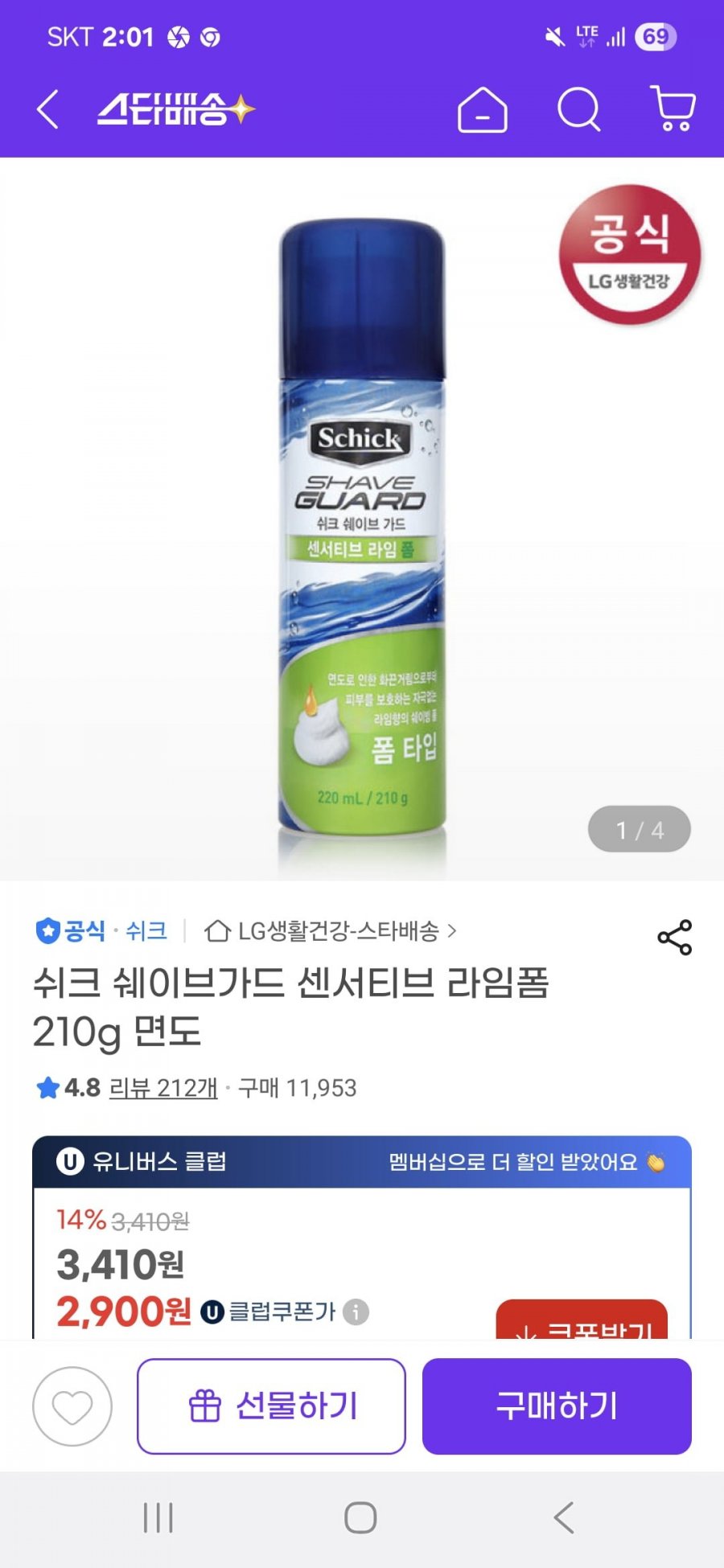Add product to wishlist heart
724x1568 pixels.
(x=72, y=1406)
